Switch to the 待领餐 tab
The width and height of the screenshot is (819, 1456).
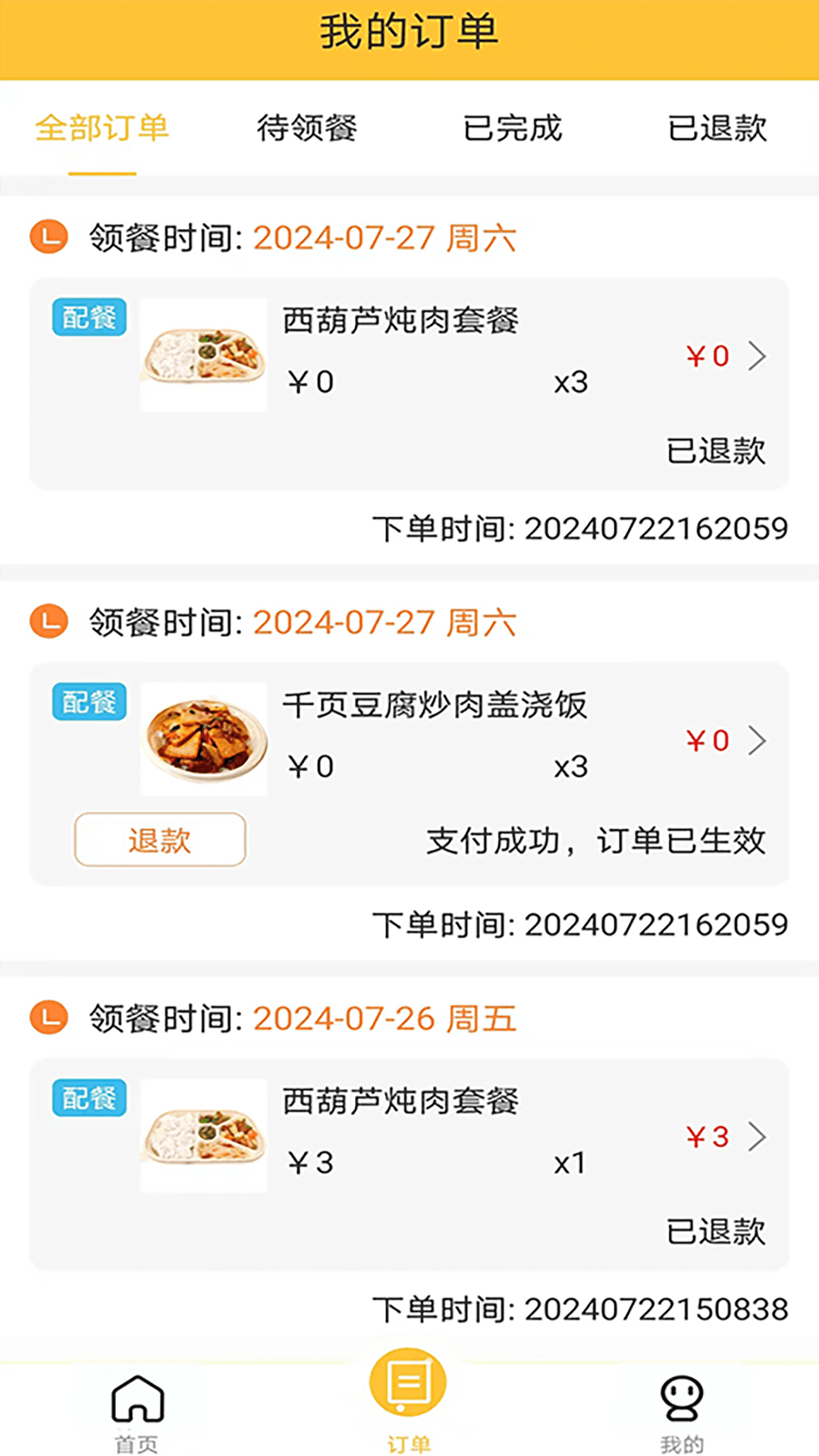tap(306, 128)
